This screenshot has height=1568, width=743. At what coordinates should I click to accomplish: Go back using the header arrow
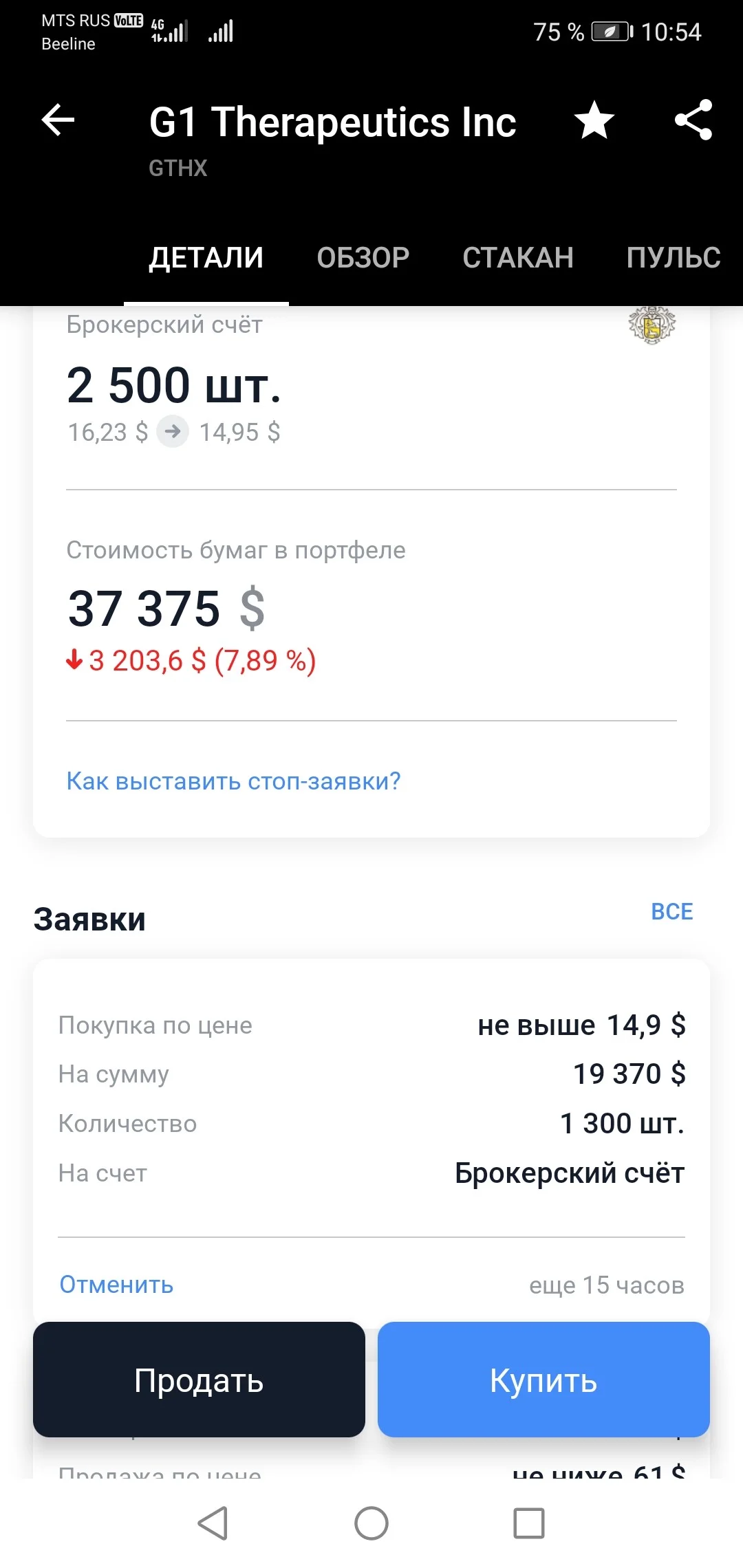[58, 120]
